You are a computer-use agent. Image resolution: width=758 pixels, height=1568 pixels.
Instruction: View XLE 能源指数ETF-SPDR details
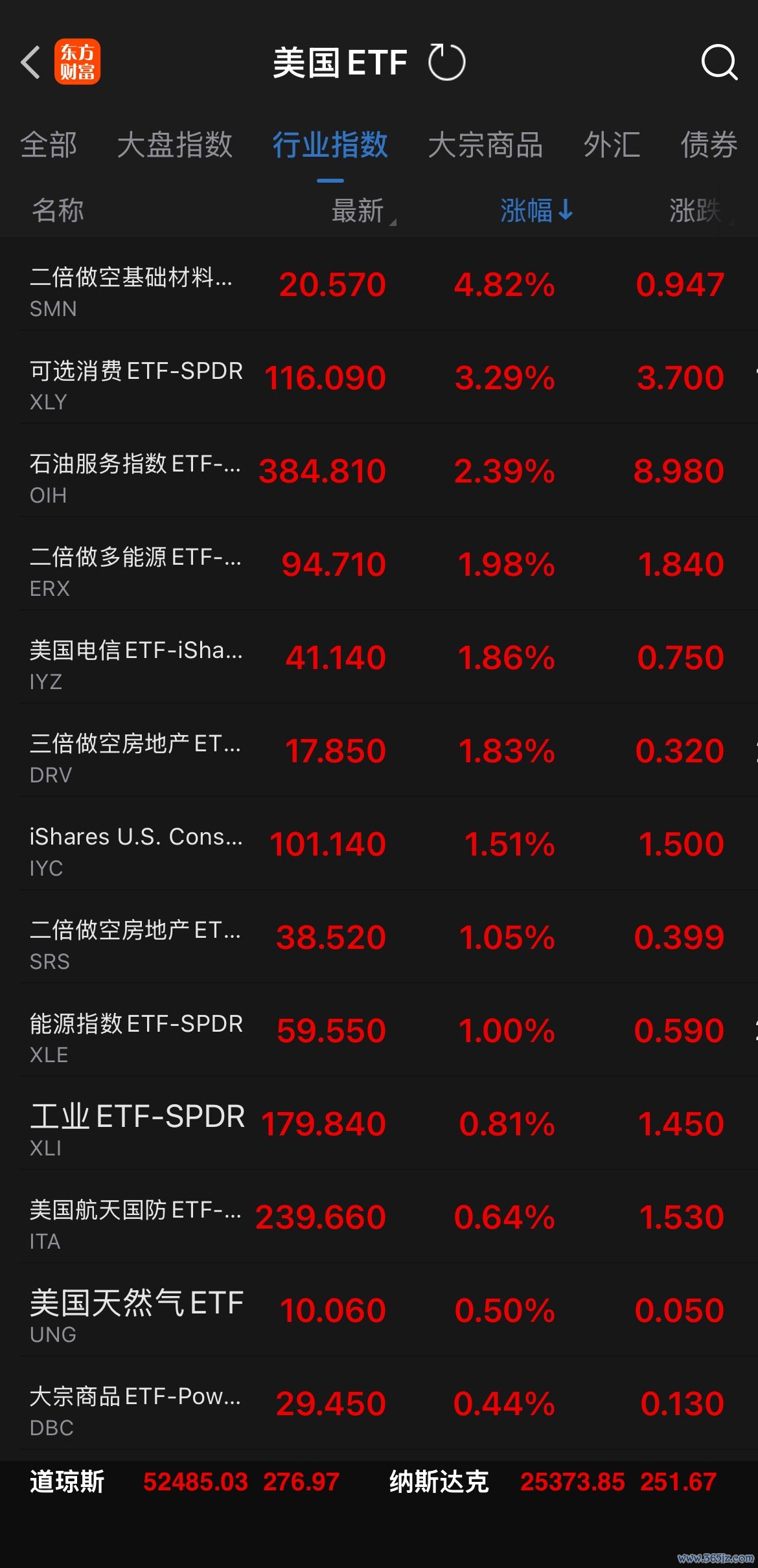[379, 1030]
